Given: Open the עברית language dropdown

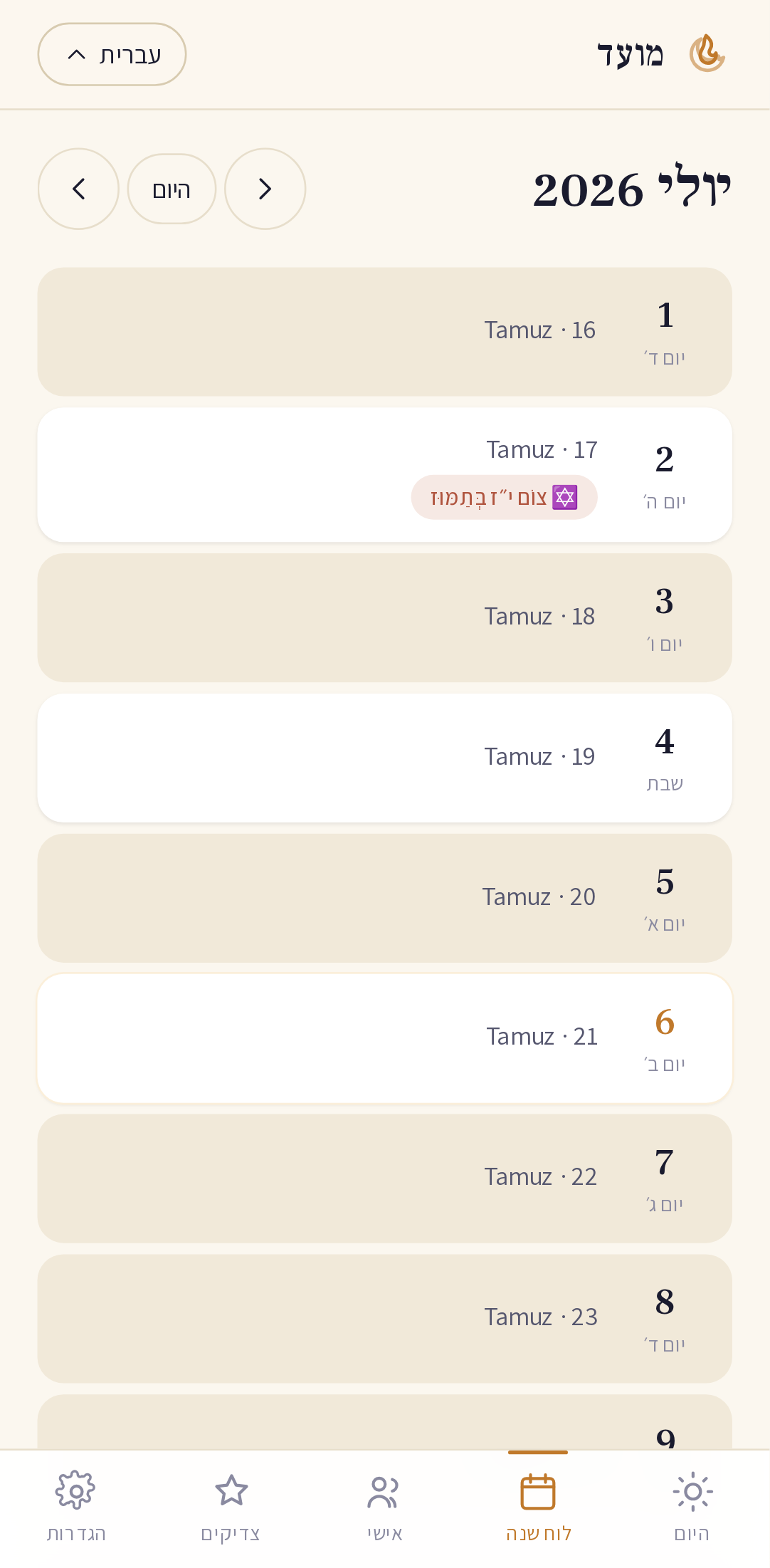Looking at the screenshot, I should pyautogui.click(x=112, y=54).
